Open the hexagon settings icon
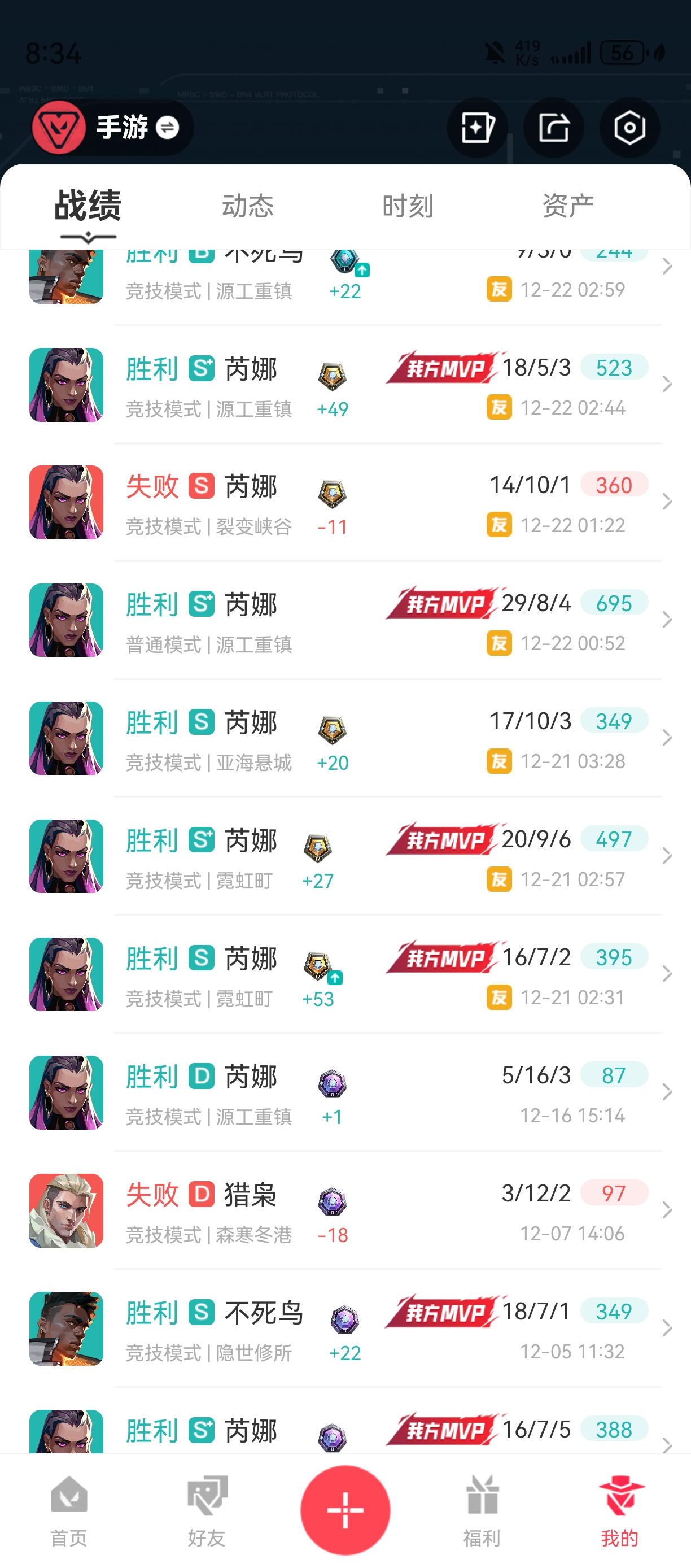The width and height of the screenshot is (691, 1568). (x=629, y=128)
